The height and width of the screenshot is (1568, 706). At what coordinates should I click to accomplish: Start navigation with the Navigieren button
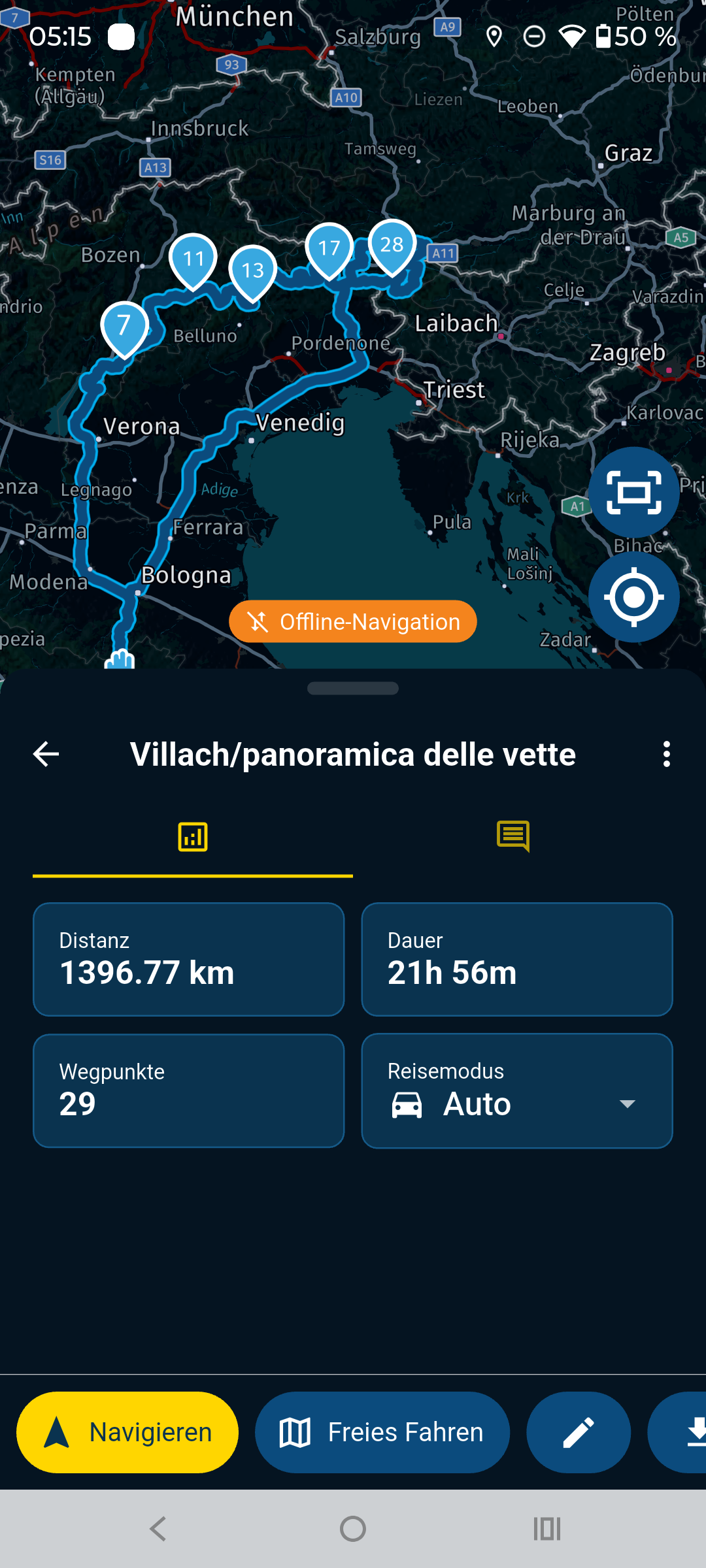tap(126, 1431)
